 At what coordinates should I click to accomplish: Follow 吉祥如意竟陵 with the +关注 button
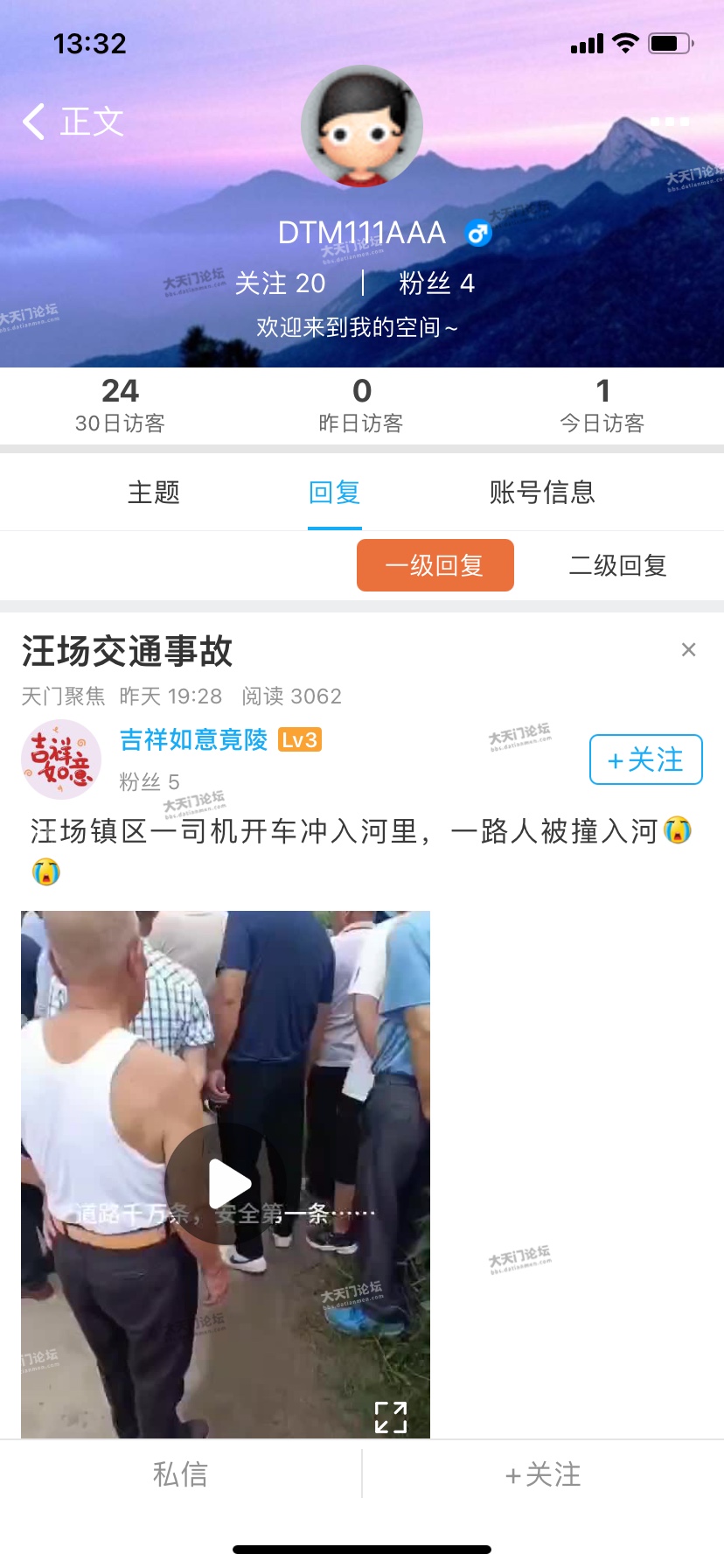[645, 759]
